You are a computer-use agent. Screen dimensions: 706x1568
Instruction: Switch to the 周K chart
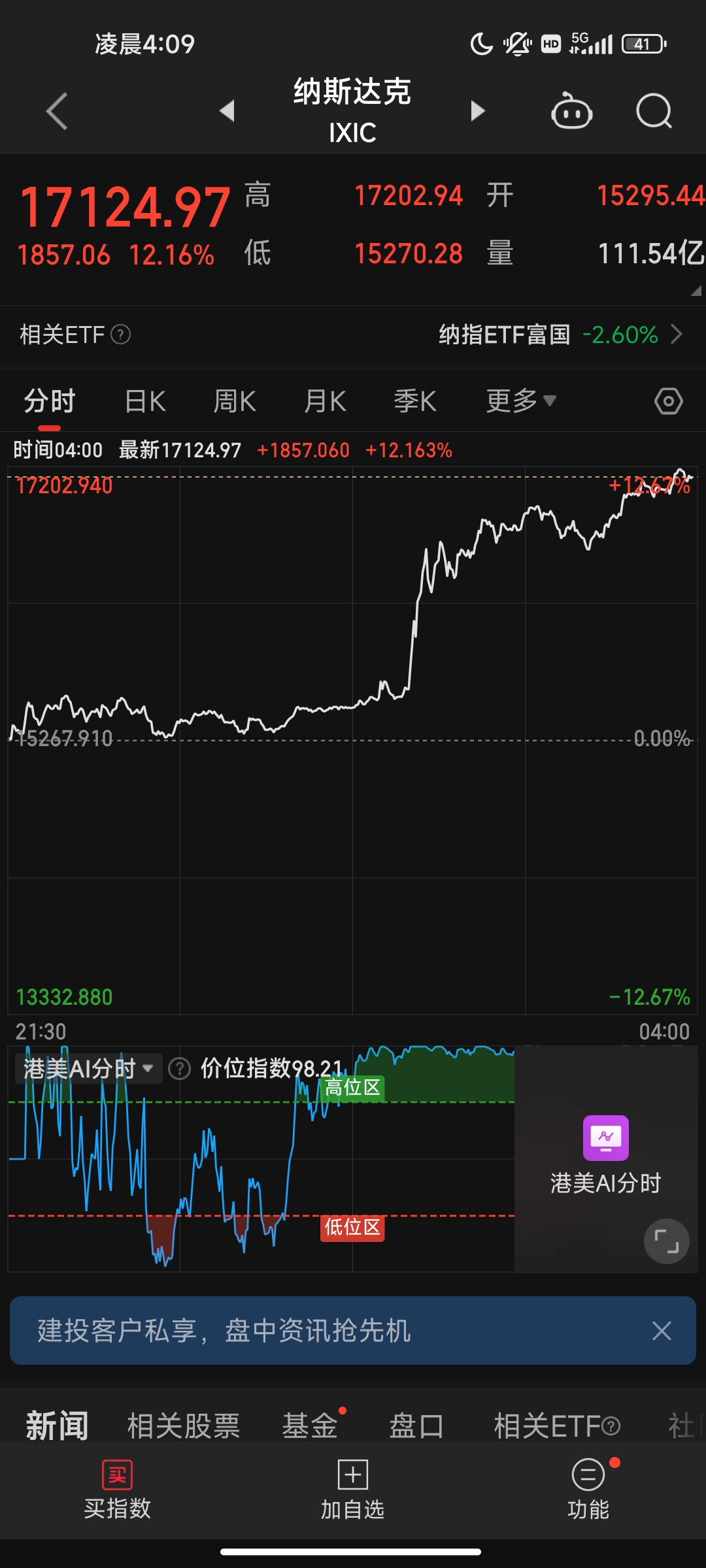click(235, 401)
